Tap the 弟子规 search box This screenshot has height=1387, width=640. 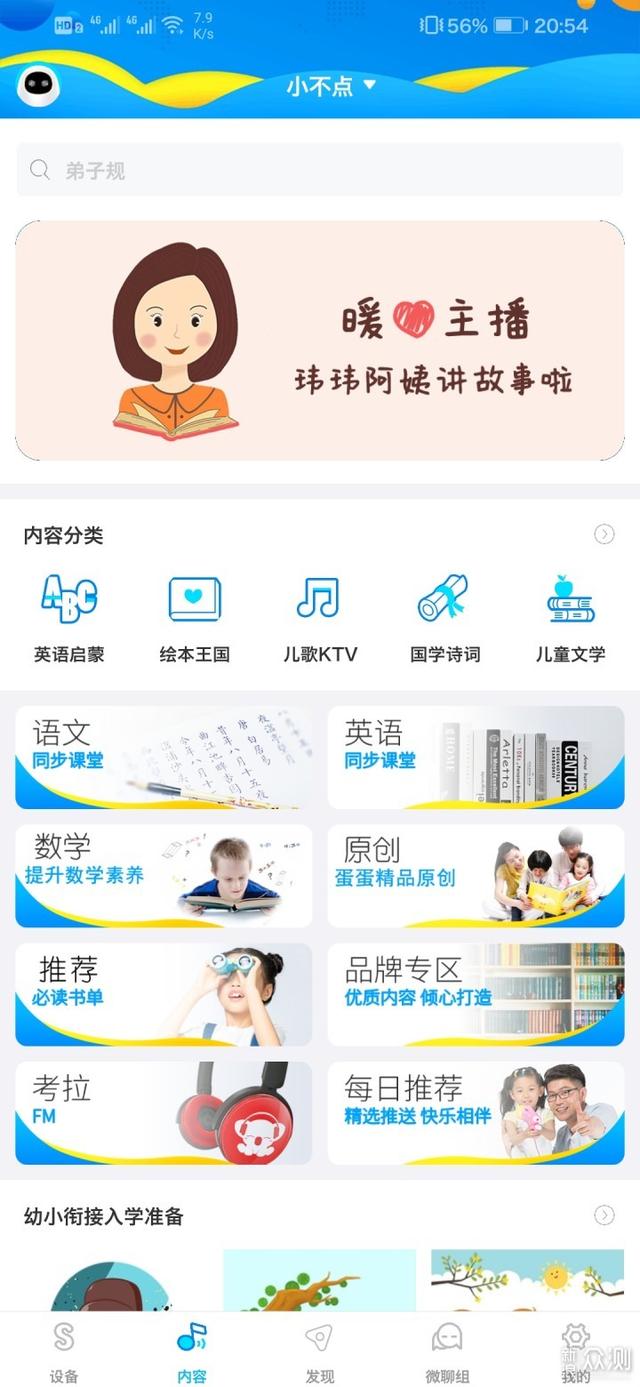click(x=320, y=170)
